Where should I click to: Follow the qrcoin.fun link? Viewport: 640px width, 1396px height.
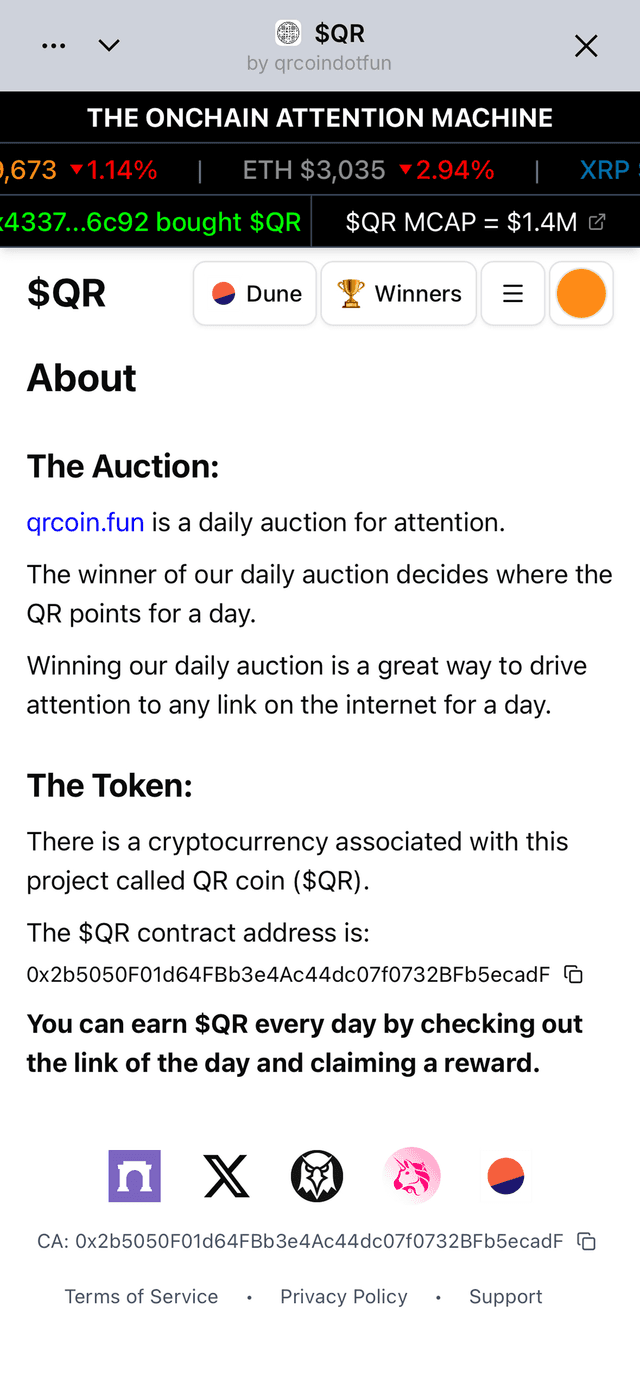[x=85, y=522]
